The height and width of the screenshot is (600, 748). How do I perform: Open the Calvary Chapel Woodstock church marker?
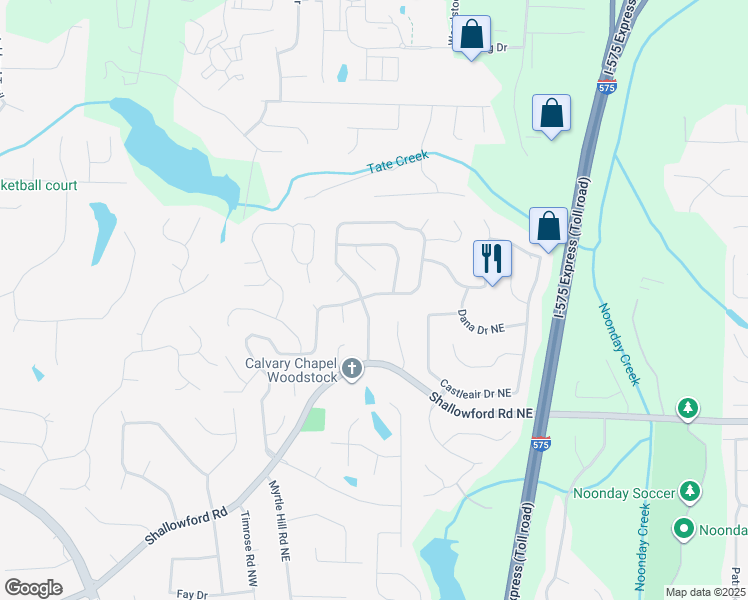tap(352, 369)
